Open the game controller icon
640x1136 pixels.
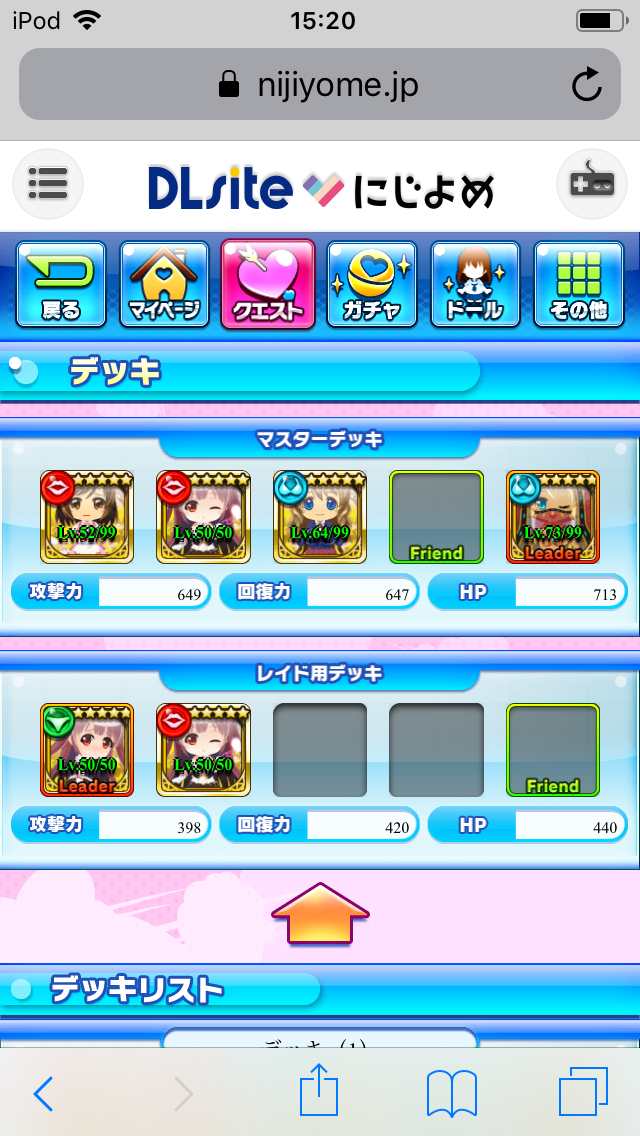pos(591,184)
